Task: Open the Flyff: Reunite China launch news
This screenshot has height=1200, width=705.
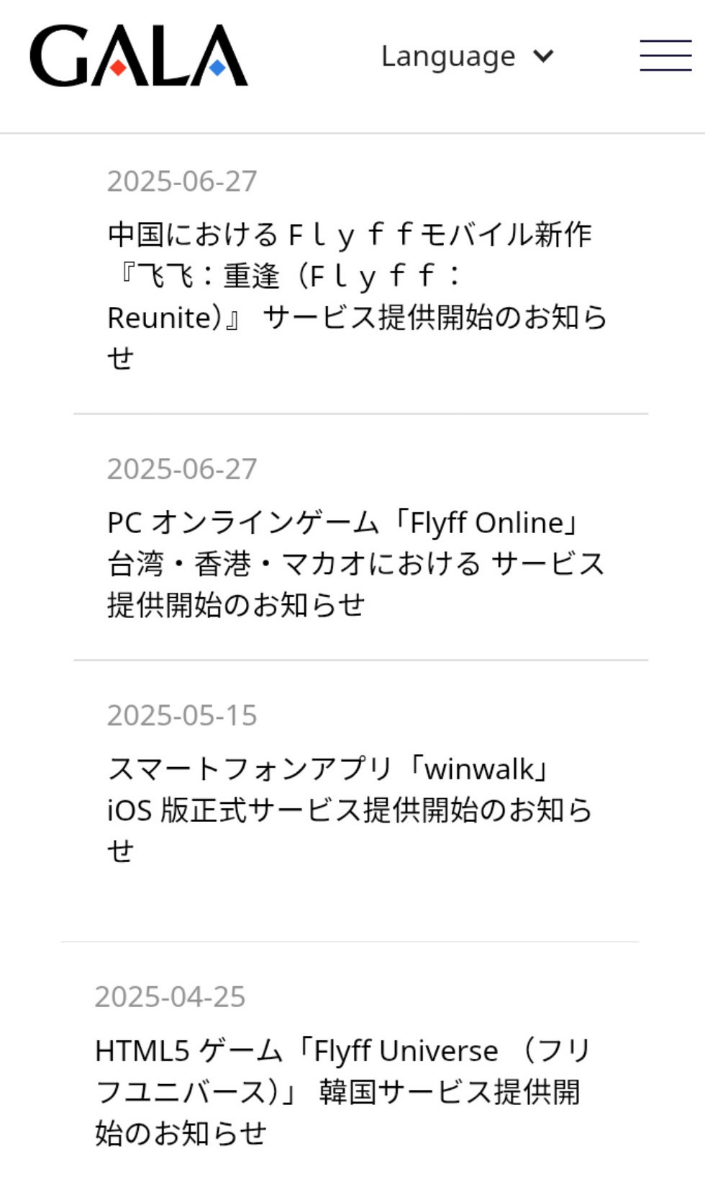Action: pos(357,296)
